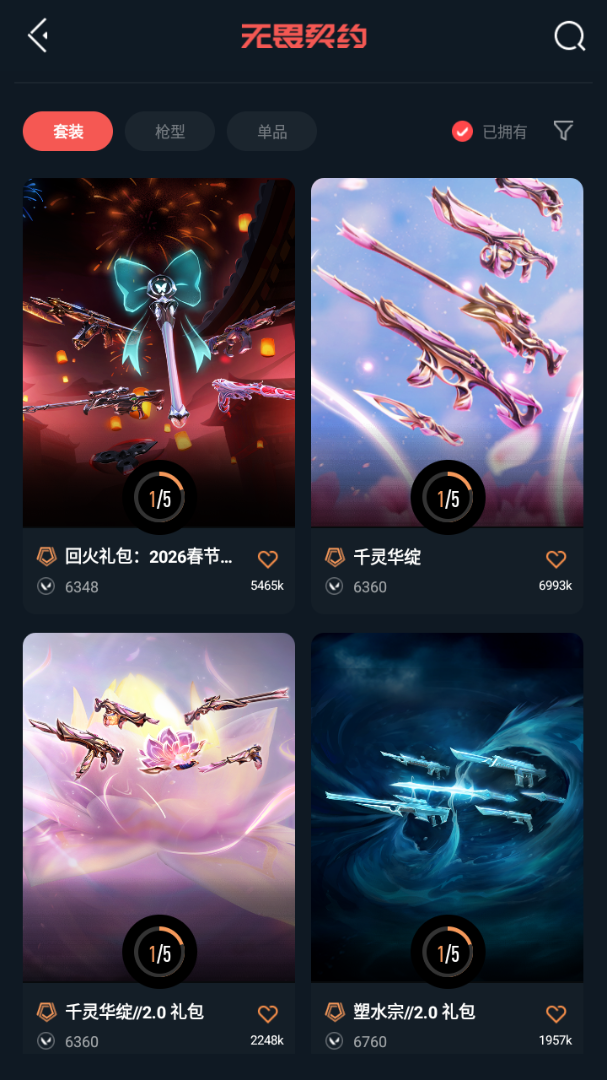Go back using the arrow icon
Viewport: 607px width, 1080px height.
(x=38, y=35)
